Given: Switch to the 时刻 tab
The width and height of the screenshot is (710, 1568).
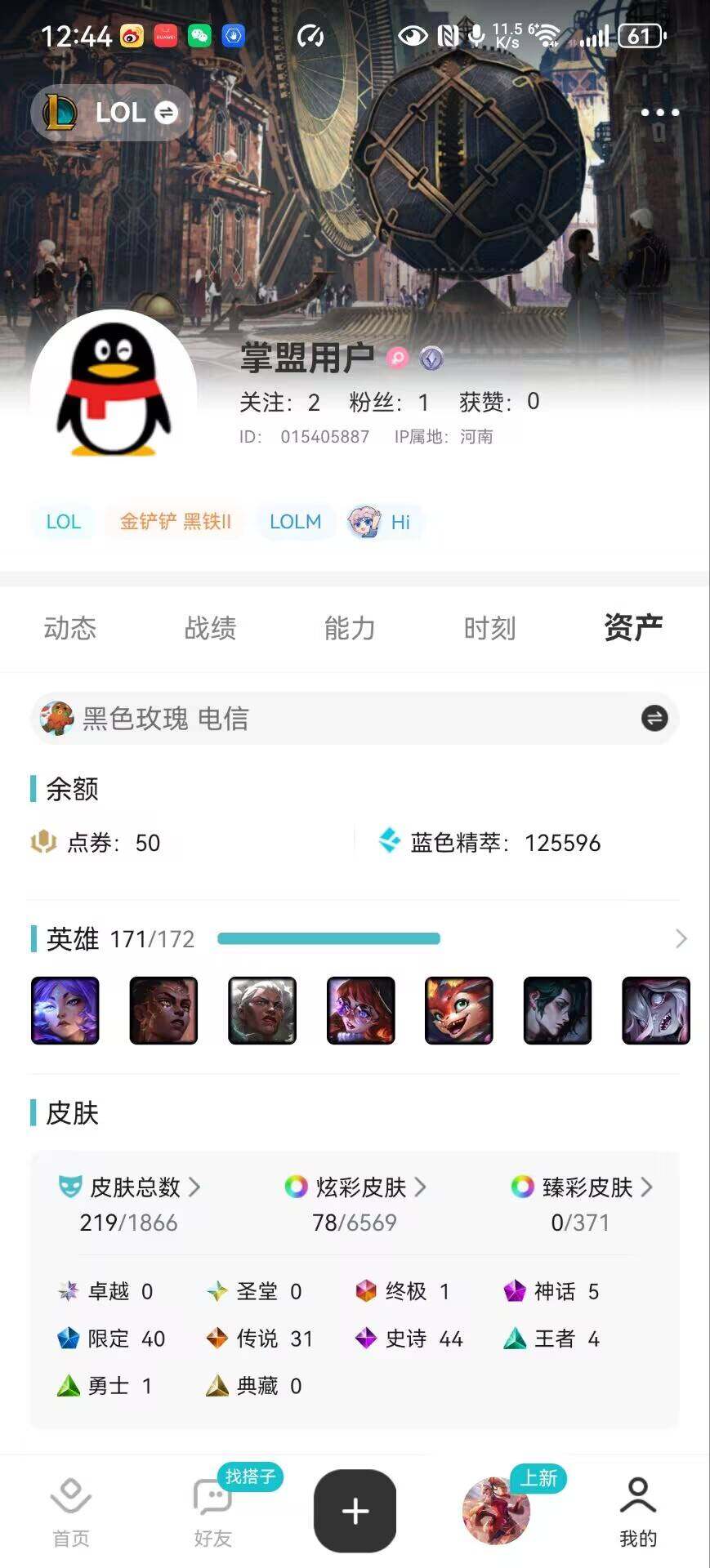Looking at the screenshot, I should [x=489, y=628].
